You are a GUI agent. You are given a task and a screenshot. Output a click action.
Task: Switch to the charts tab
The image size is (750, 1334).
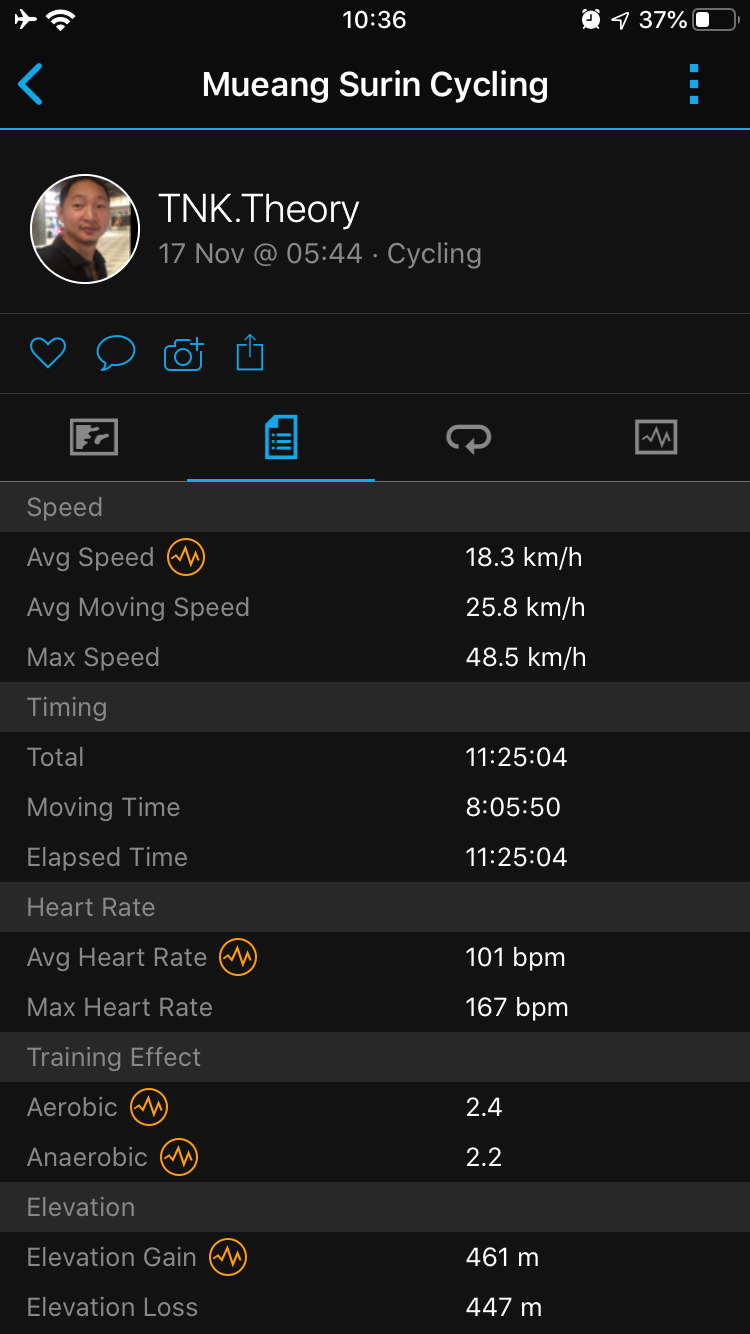click(x=656, y=438)
